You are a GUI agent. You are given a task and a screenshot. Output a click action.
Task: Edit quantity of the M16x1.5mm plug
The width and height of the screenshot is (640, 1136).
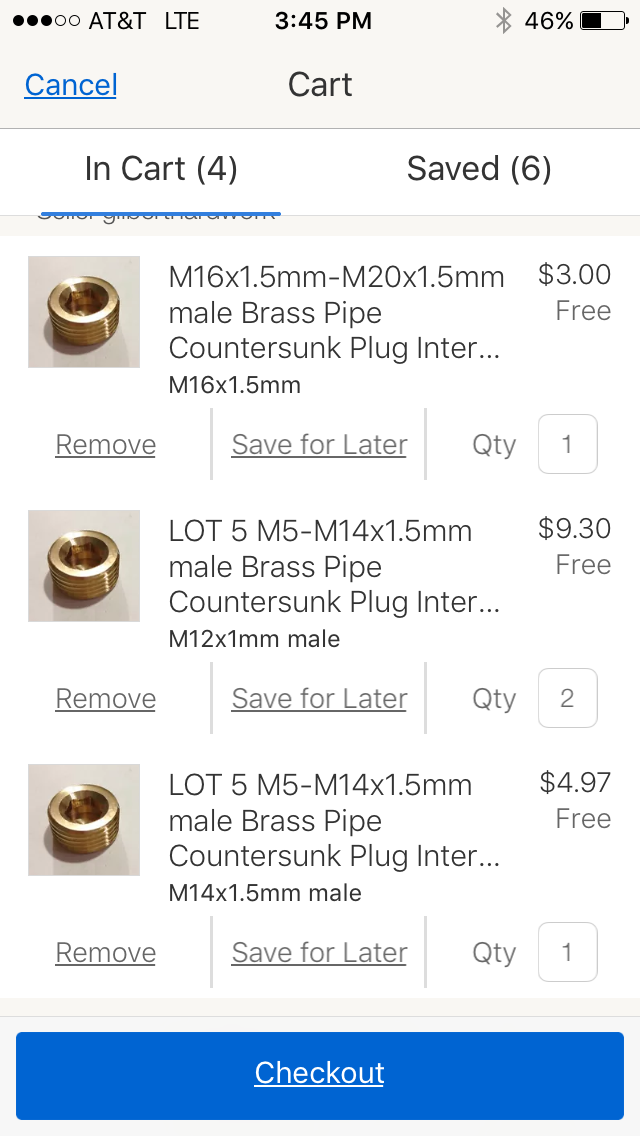(x=567, y=444)
